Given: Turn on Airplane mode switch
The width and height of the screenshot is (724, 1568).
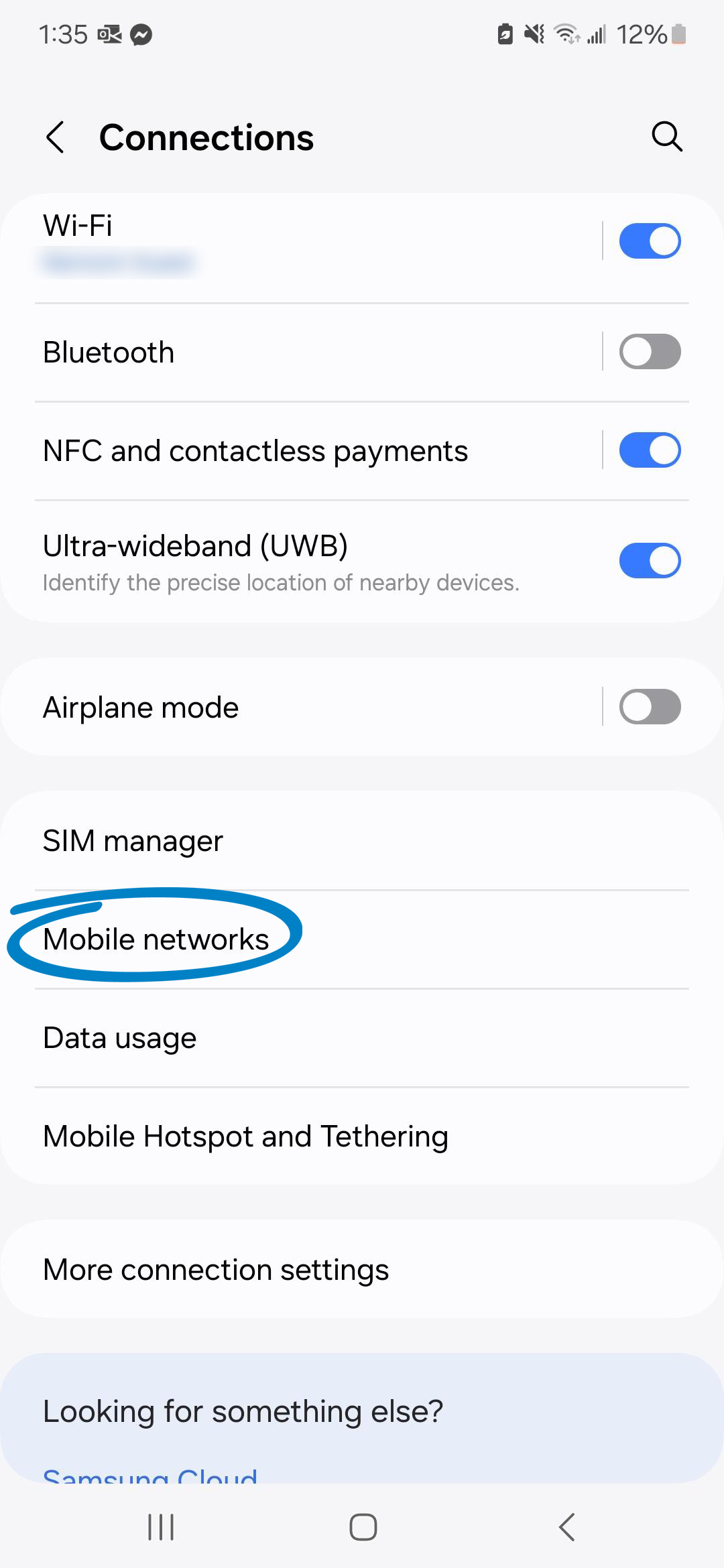Looking at the screenshot, I should point(650,707).
